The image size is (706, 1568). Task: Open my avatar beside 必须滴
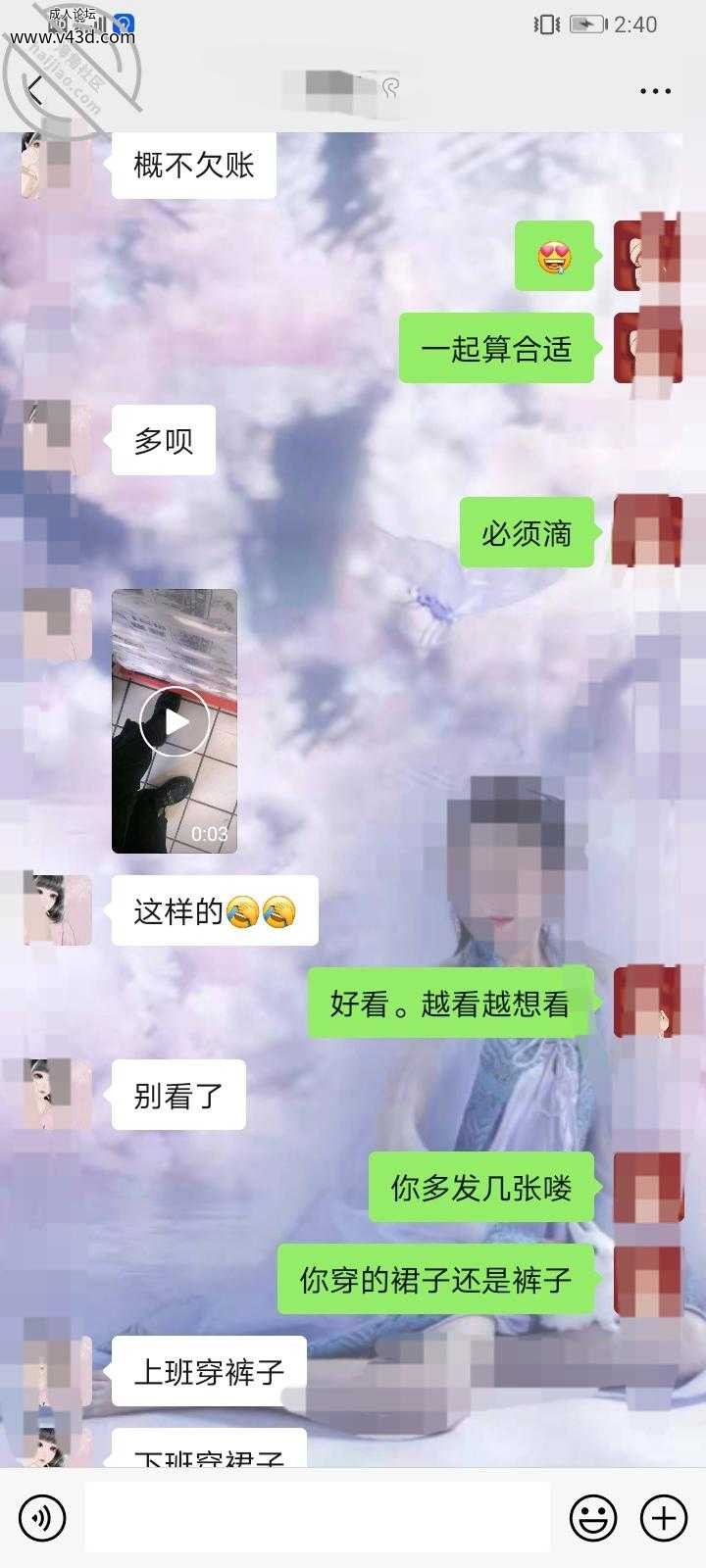(x=647, y=532)
